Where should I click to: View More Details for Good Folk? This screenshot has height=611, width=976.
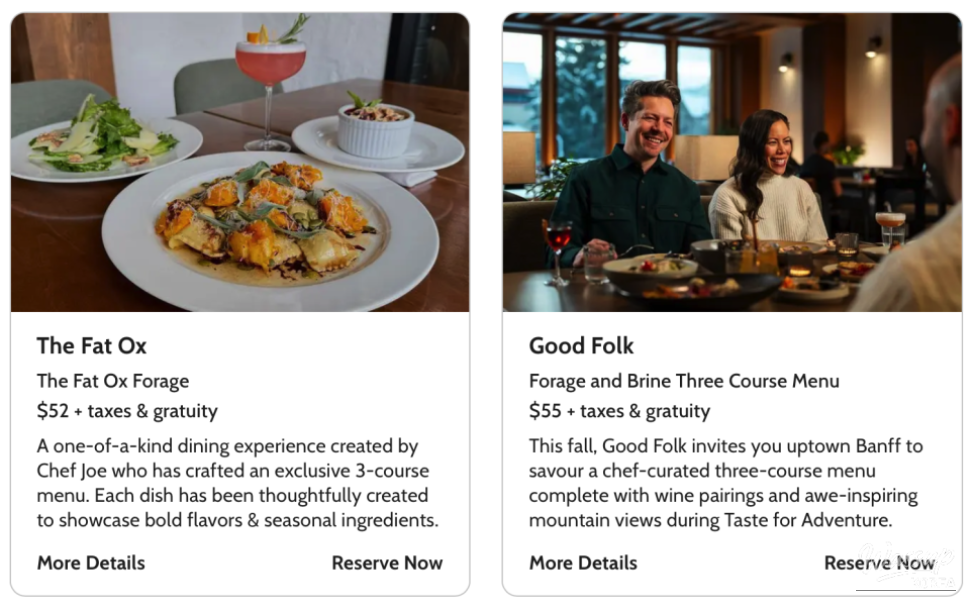point(583,563)
